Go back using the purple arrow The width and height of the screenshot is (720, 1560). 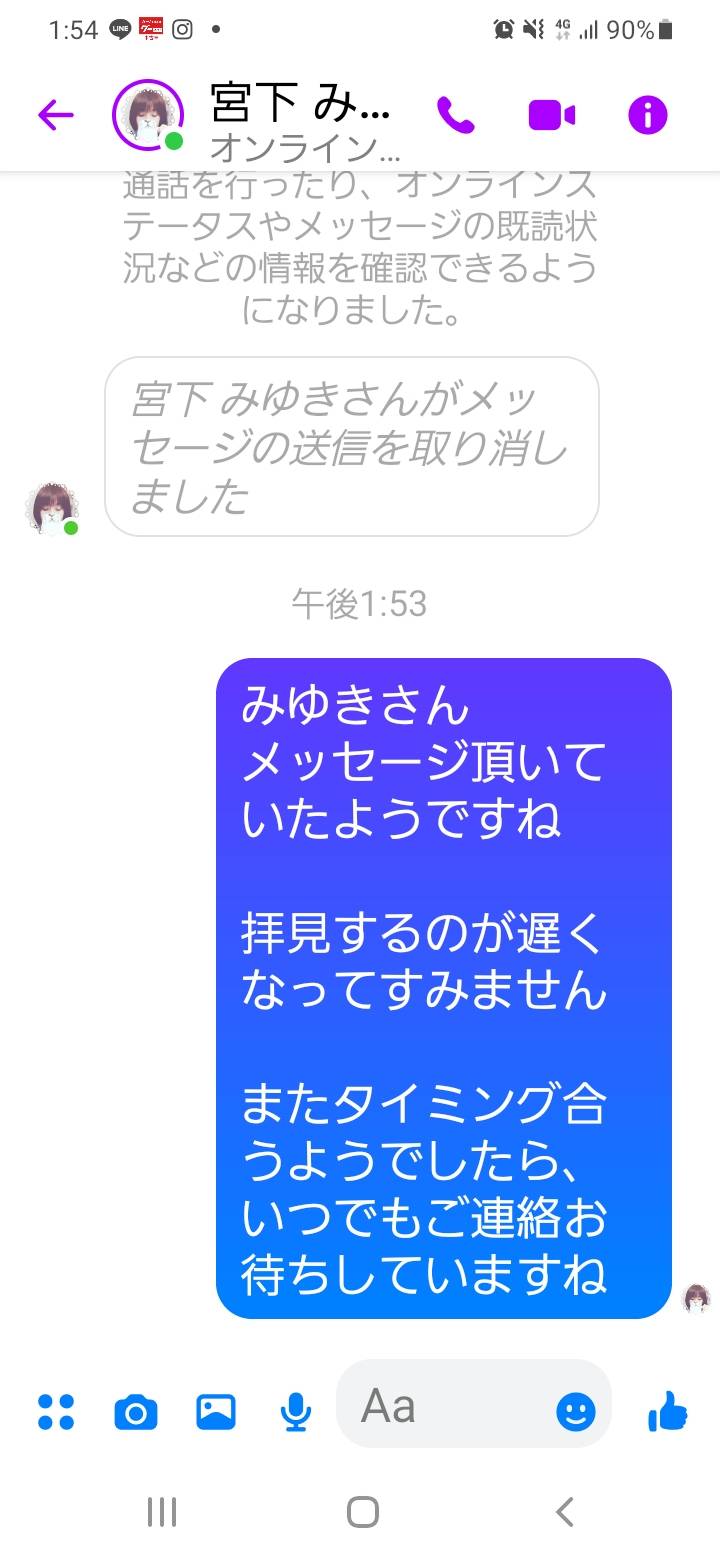click(56, 116)
